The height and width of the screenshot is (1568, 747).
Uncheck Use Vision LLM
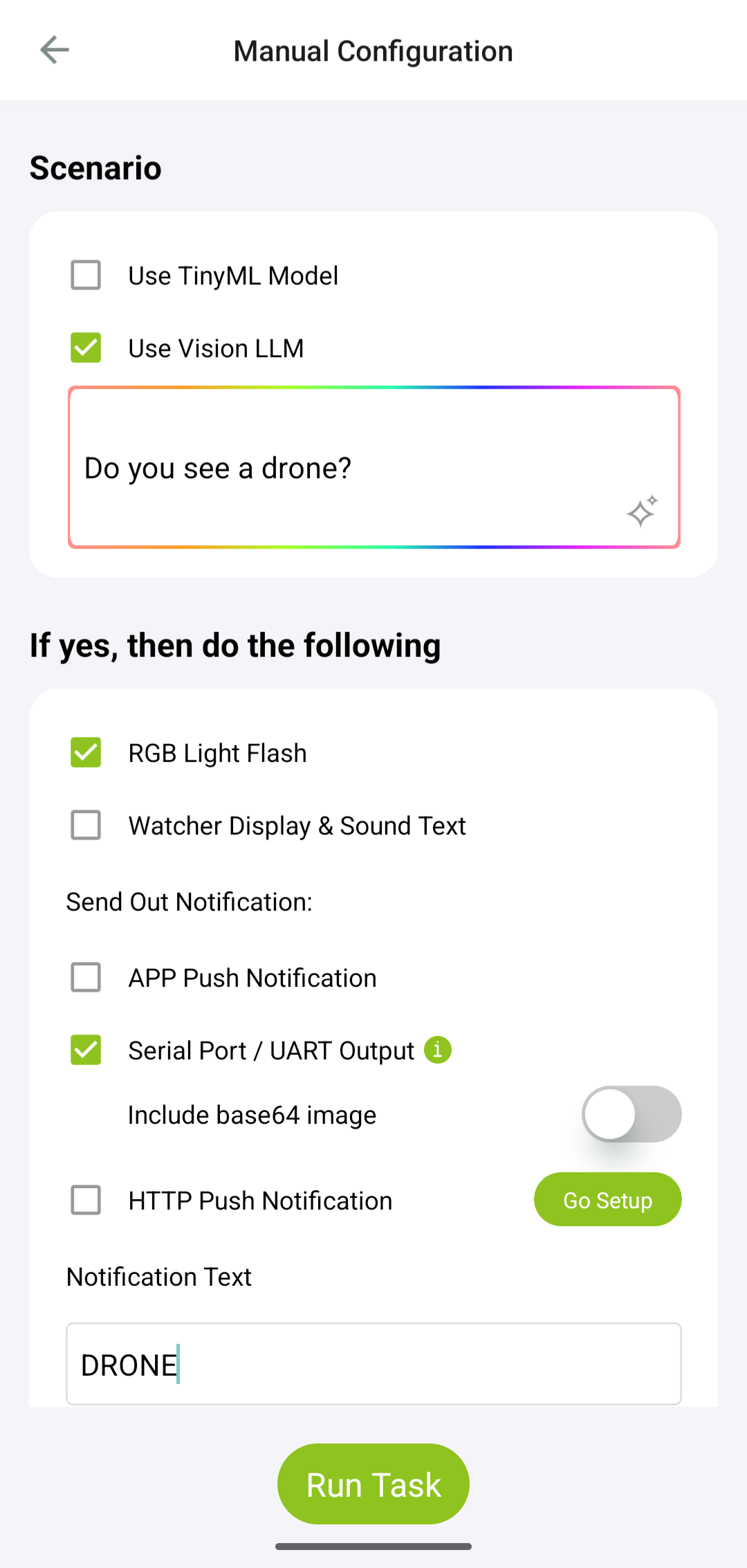point(86,348)
